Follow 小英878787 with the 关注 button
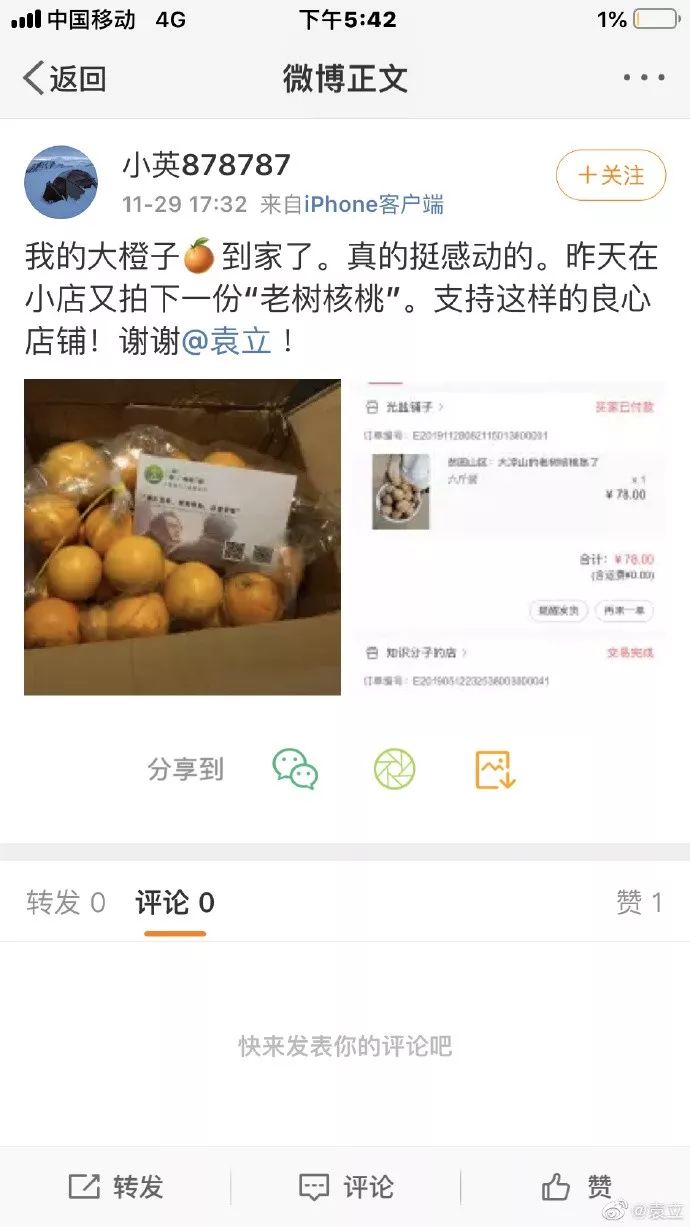690x1227 pixels. tap(610, 176)
